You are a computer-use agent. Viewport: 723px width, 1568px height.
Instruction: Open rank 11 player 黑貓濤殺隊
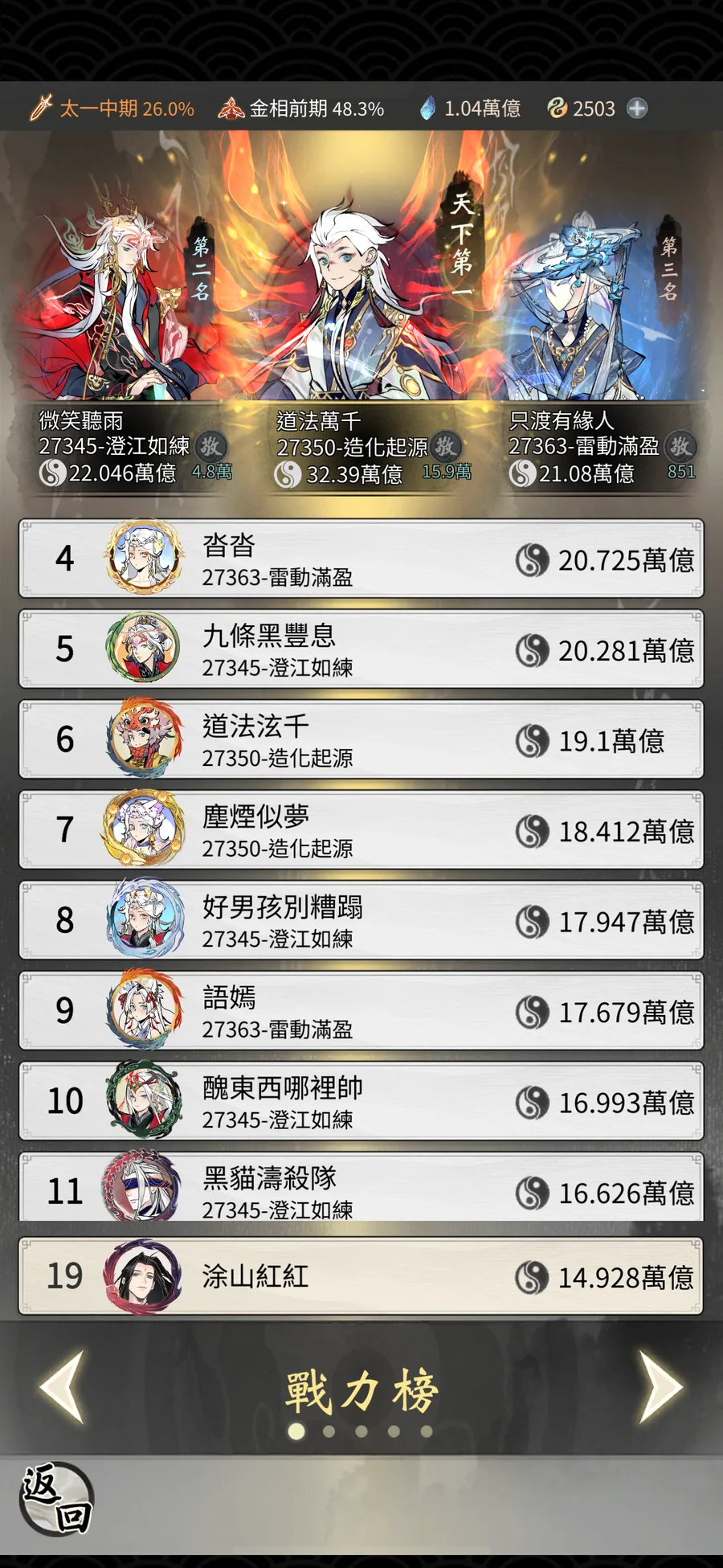(x=361, y=1187)
